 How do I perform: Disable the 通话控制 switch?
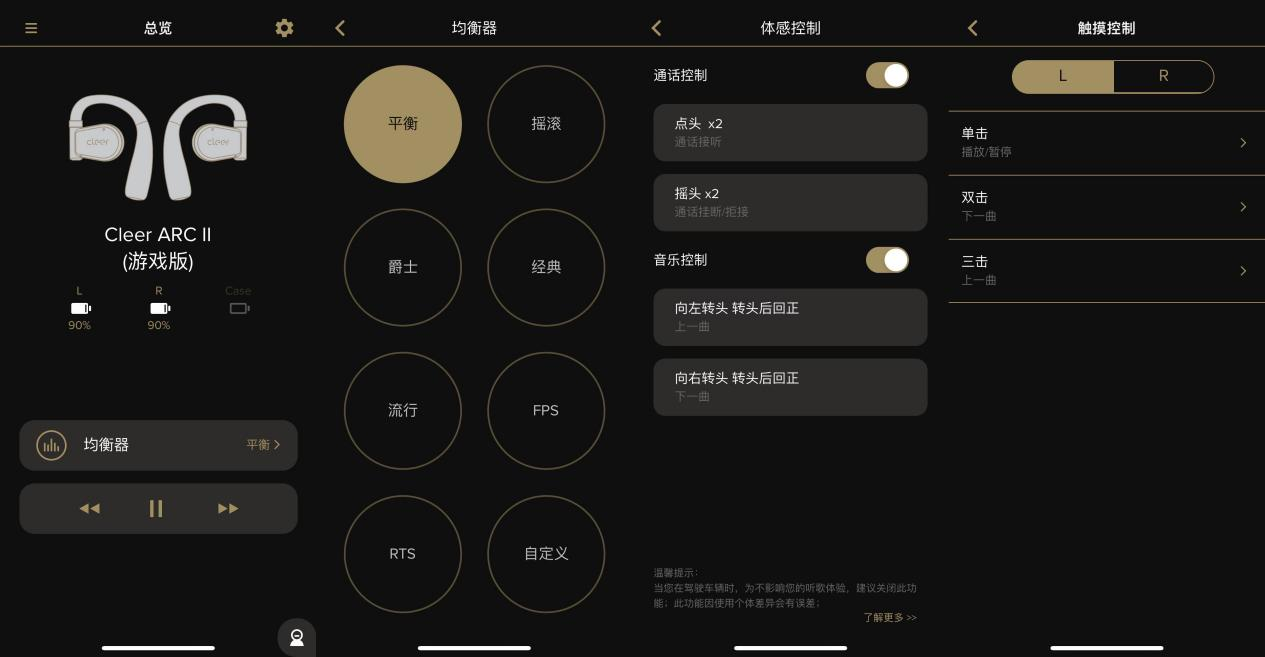coord(887,75)
